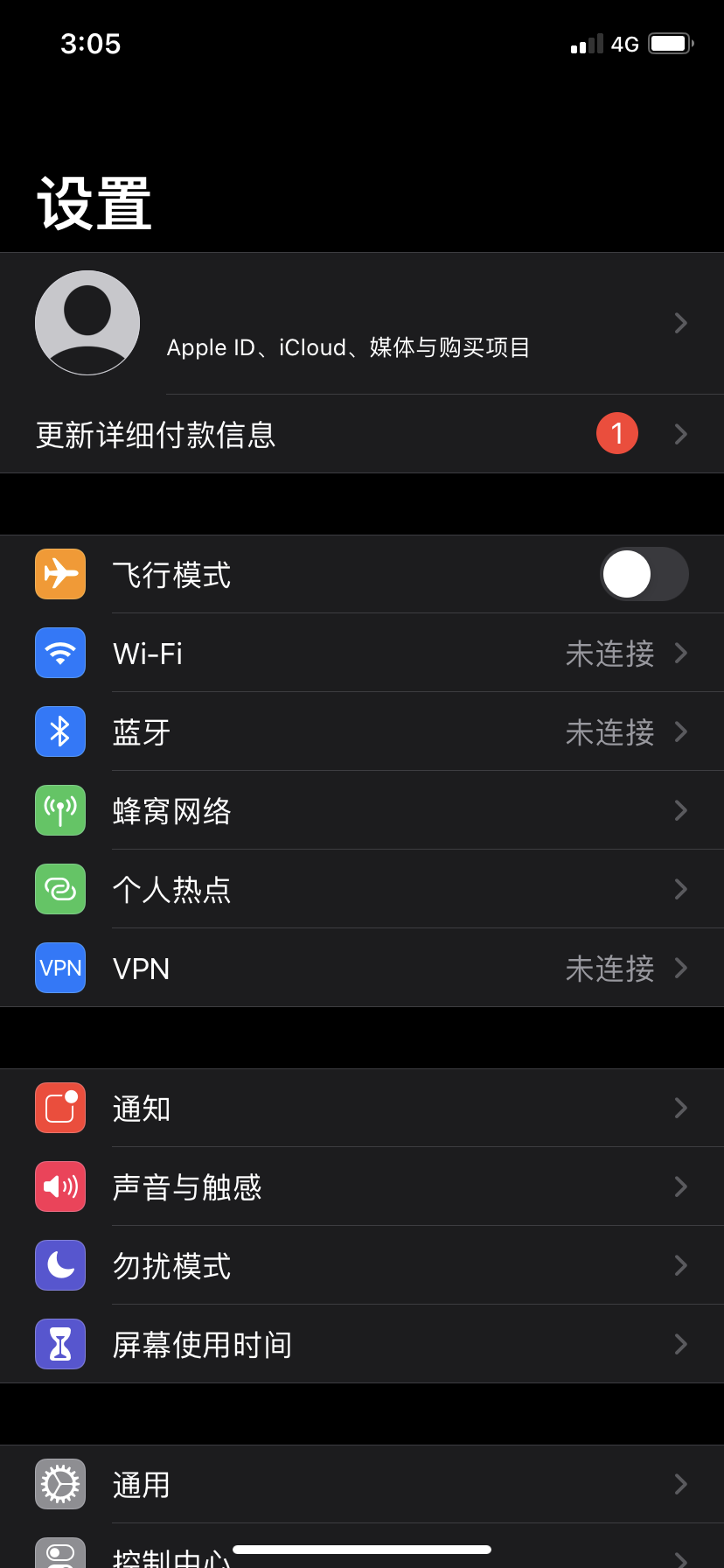The image size is (724, 1568).
Task: Open 屏幕使用时间 settings
Action: click(x=362, y=1344)
